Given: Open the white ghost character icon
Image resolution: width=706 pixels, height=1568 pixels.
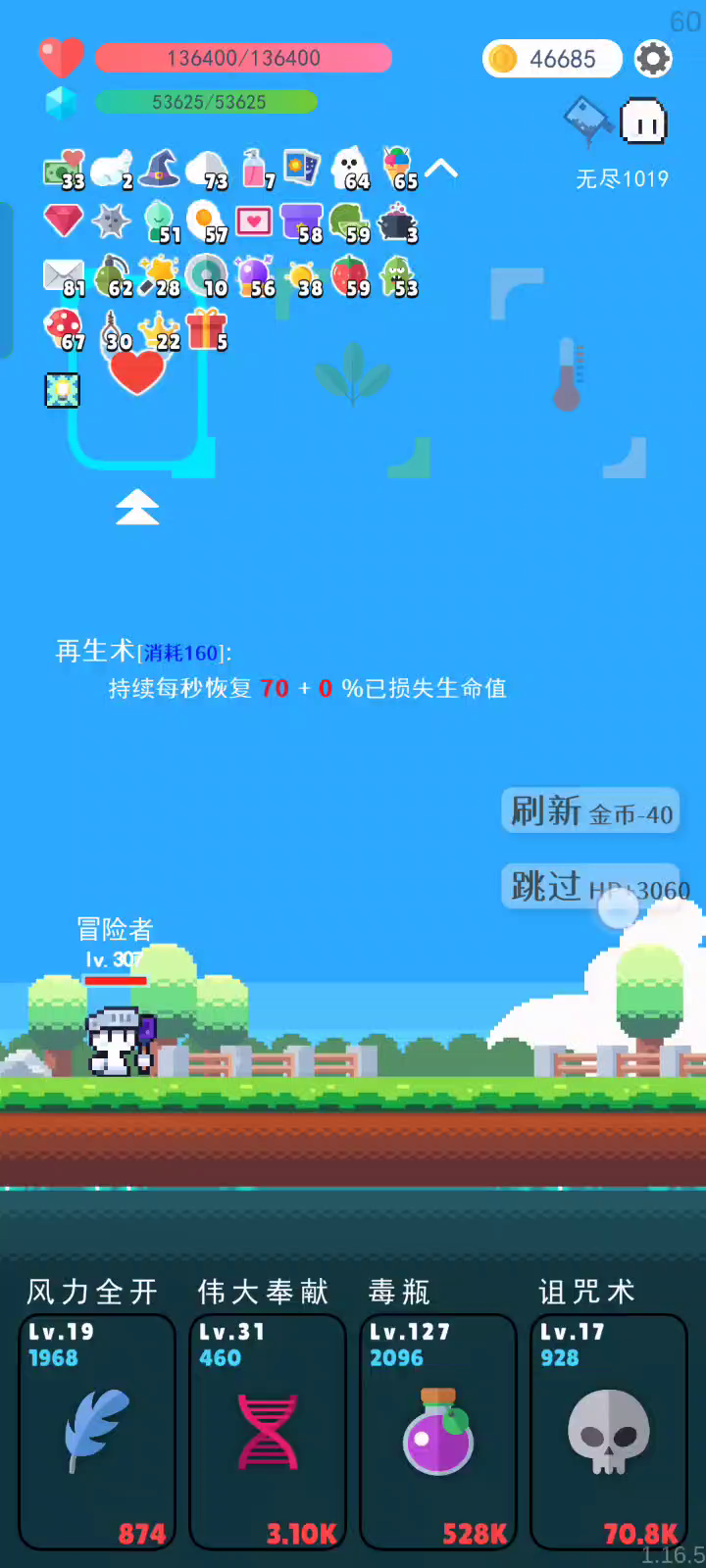Looking at the screenshot, I should click(644, 122).
